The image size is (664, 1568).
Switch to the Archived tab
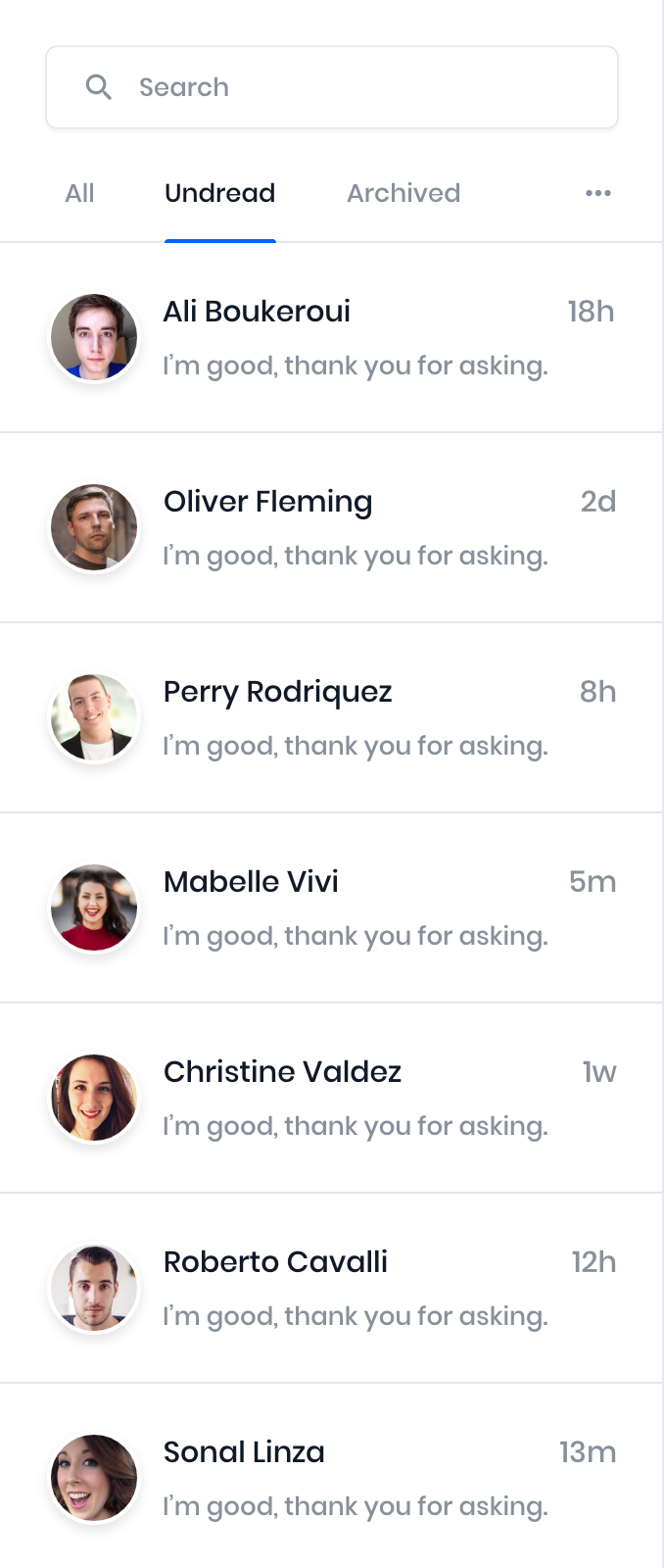pyautogui.click(x=403, y=193)
